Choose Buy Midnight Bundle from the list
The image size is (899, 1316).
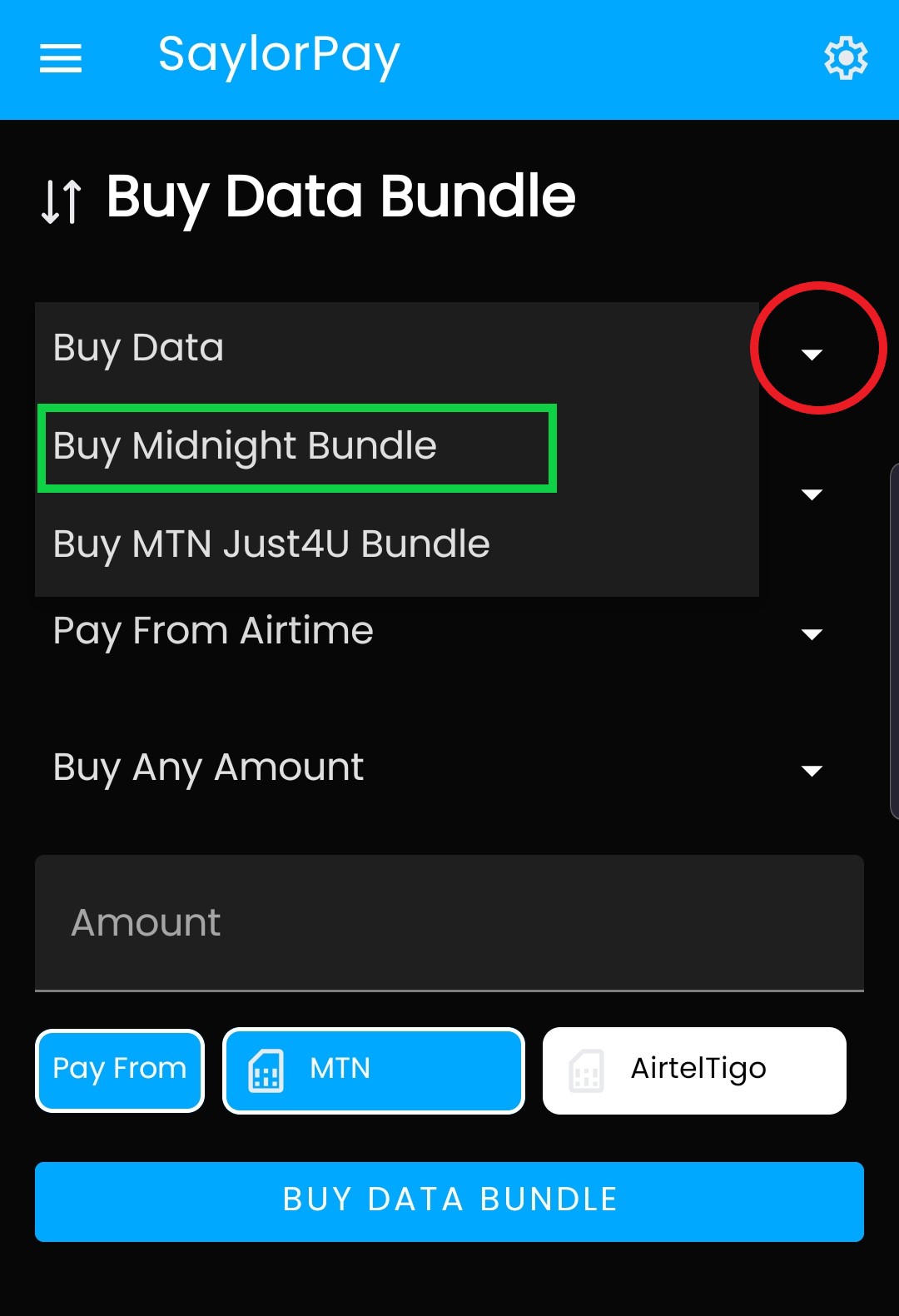tap(397, 446)
